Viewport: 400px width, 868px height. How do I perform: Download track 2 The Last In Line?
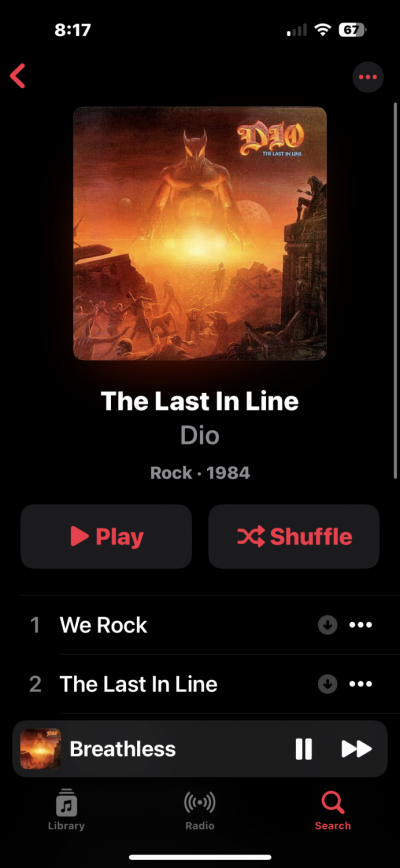click(328, 684)
